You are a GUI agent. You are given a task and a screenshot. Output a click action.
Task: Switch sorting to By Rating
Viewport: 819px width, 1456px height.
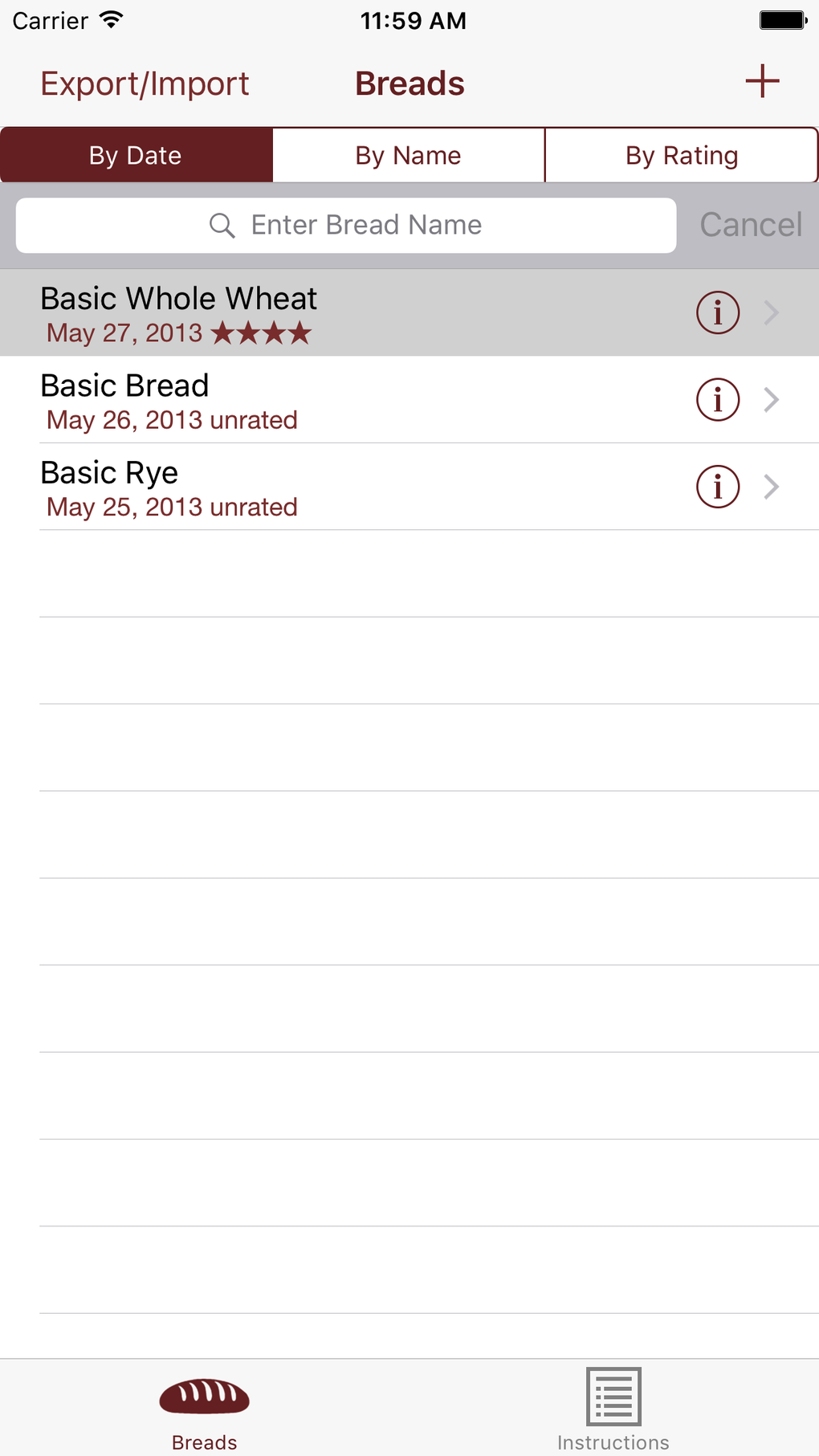[x=681, y=154]
